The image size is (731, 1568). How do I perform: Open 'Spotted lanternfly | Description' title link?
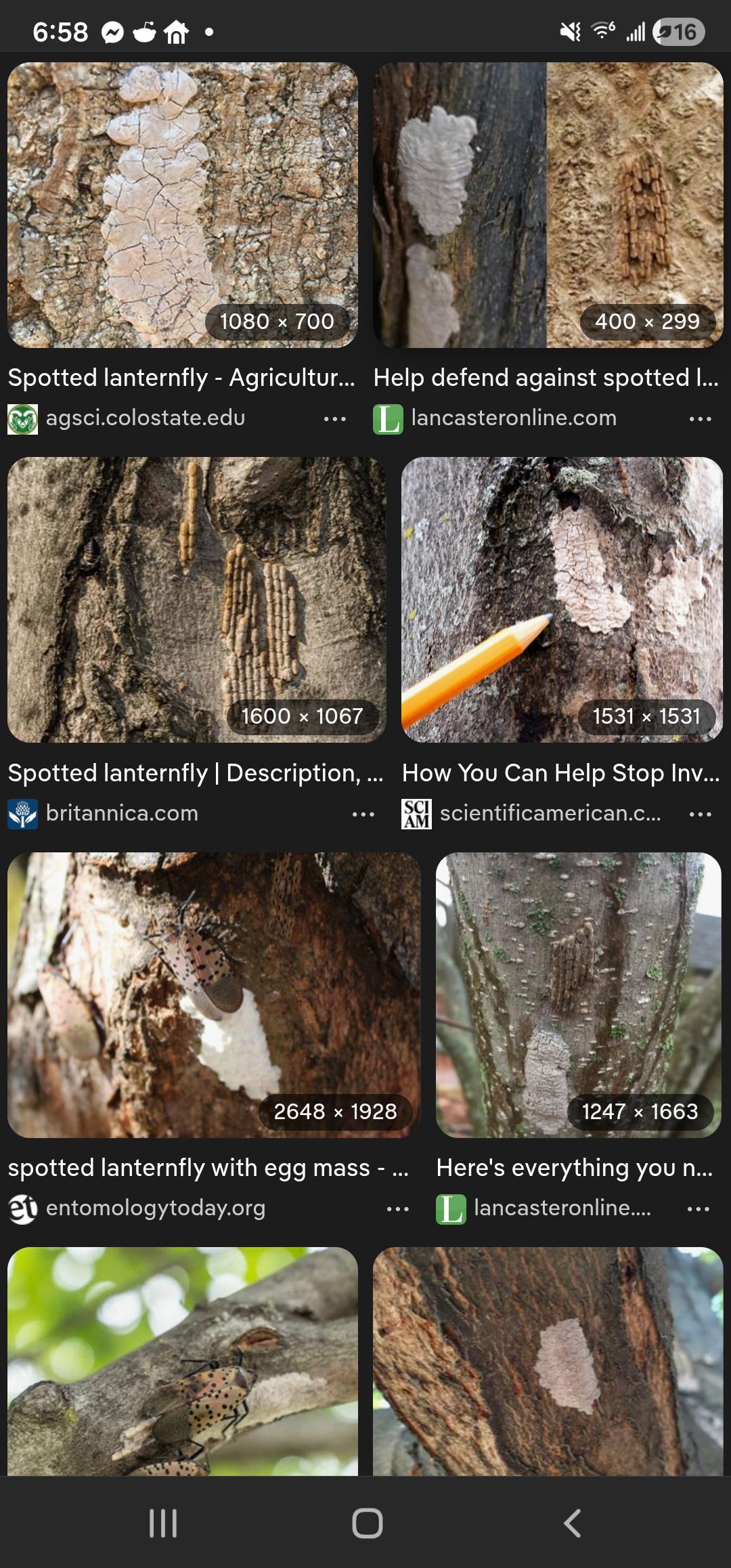point(196,773)
